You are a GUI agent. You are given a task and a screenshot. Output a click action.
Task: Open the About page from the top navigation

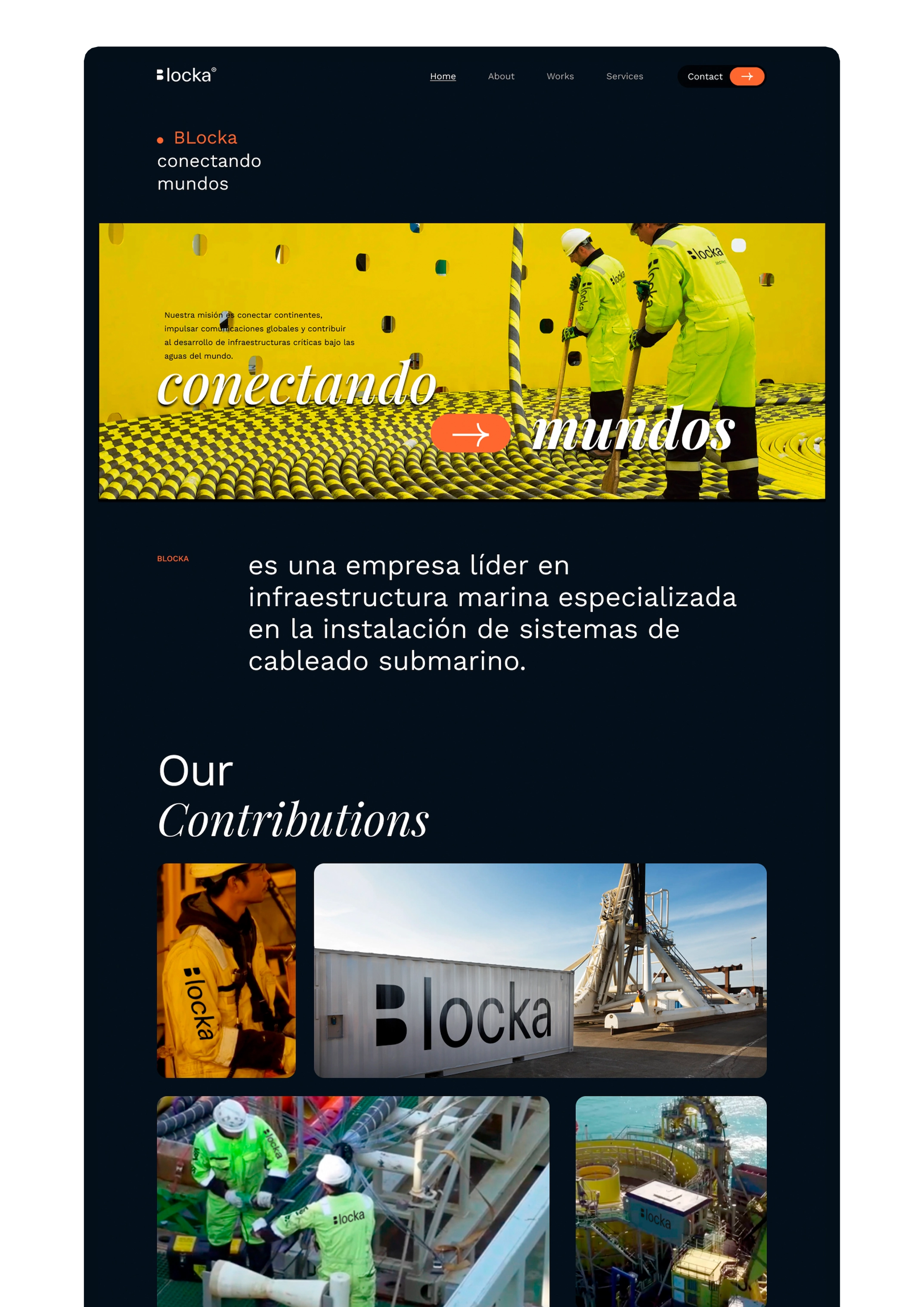pos(500,76)
